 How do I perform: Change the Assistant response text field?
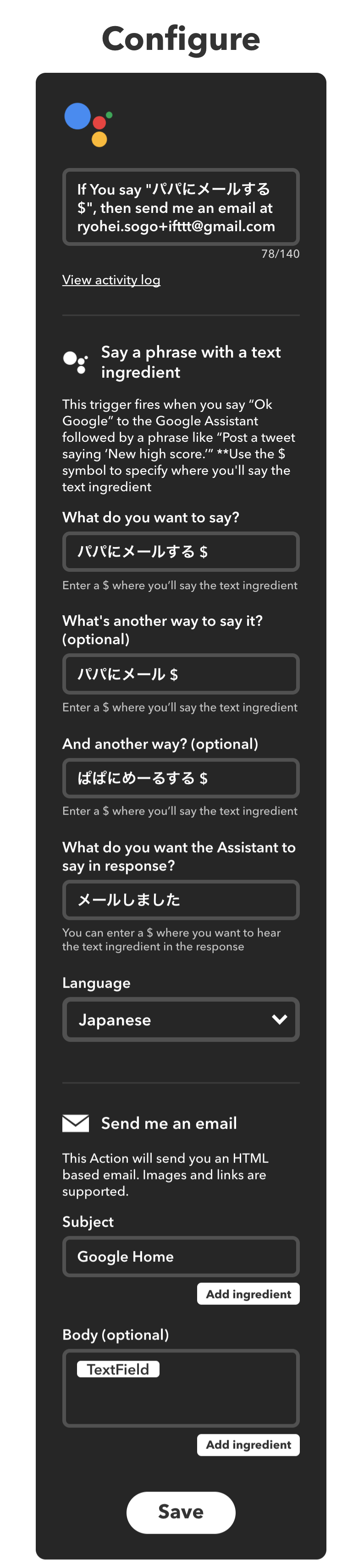[x=181, y=900]
